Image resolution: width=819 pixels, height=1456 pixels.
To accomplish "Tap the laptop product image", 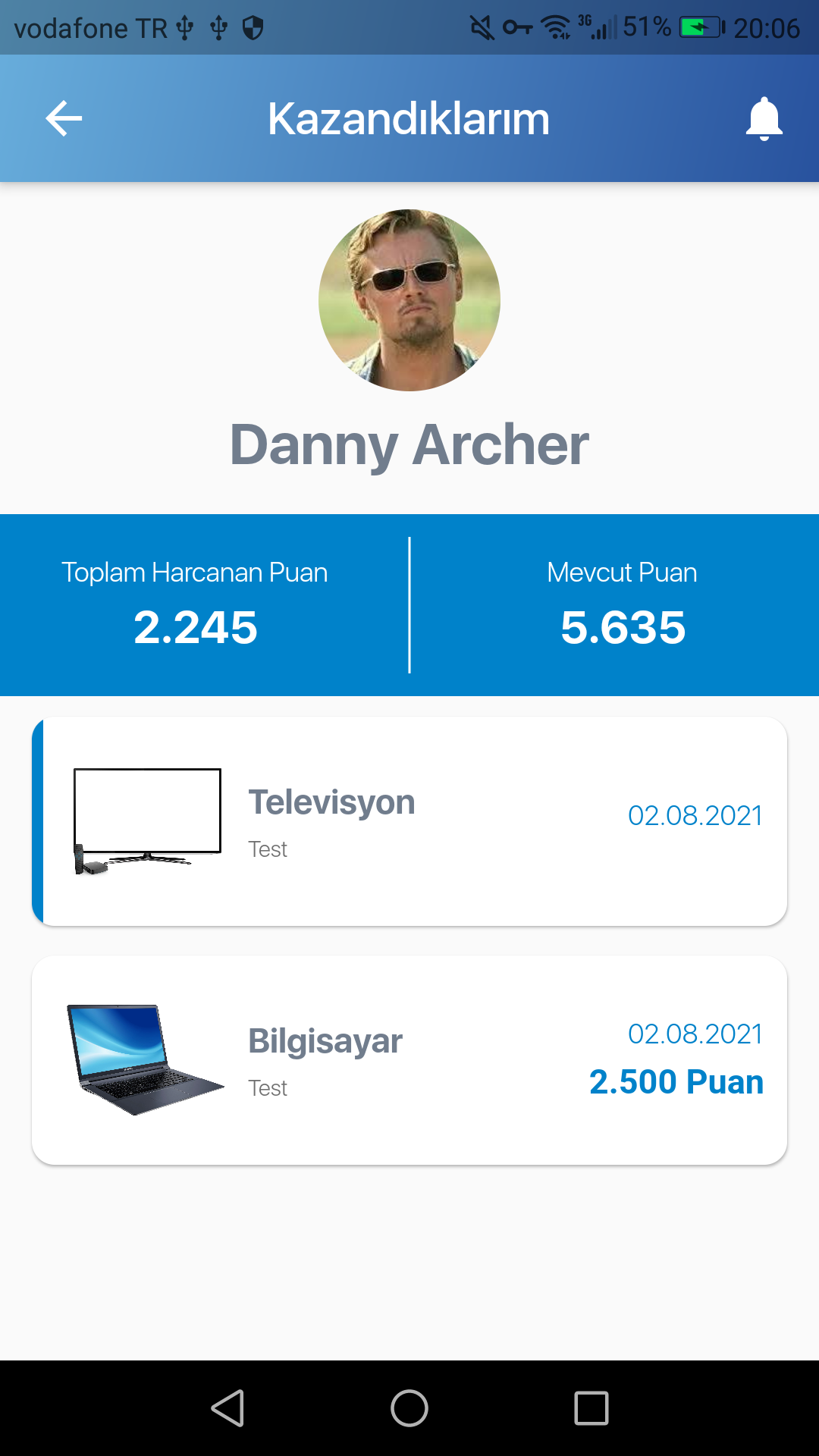I will click(x=144, y=1054).
